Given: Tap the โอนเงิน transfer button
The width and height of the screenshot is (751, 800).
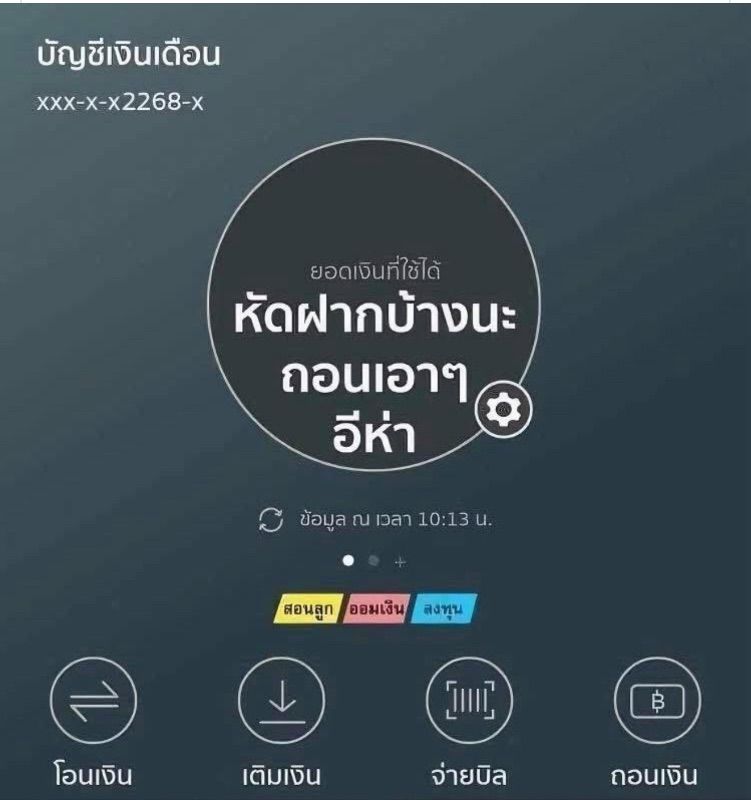Looking at the screenshot, I should pyautogui.click(x=93, y=700).
